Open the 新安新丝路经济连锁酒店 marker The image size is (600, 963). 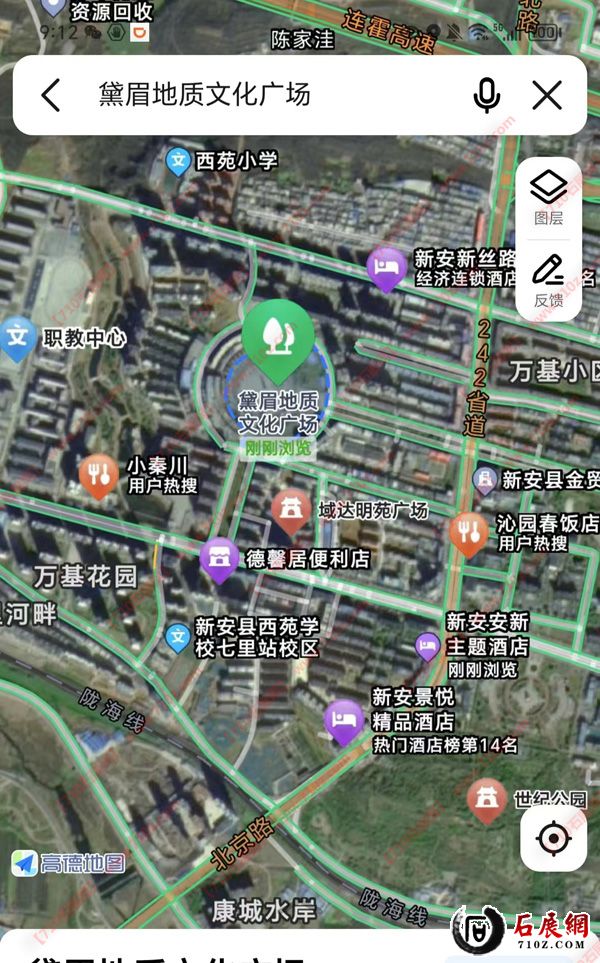pyautogui.click(x=386, y=267)
